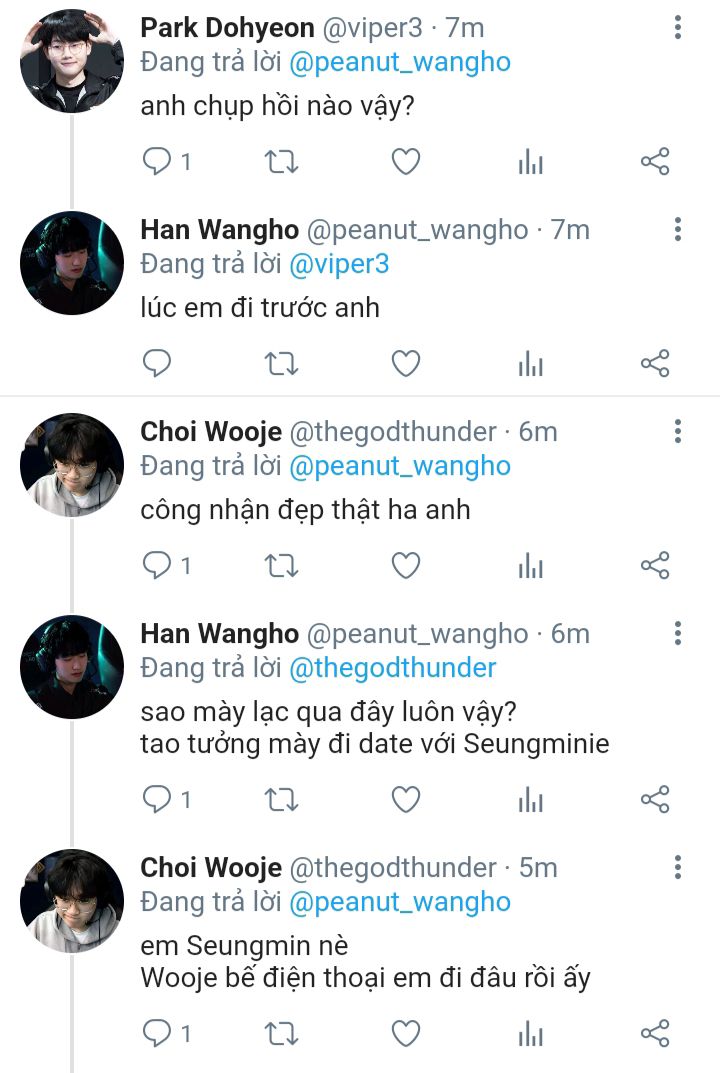
Task: Like Han Wangho's tweet mentioning Seungminie
Action: [x=405, y=799]
